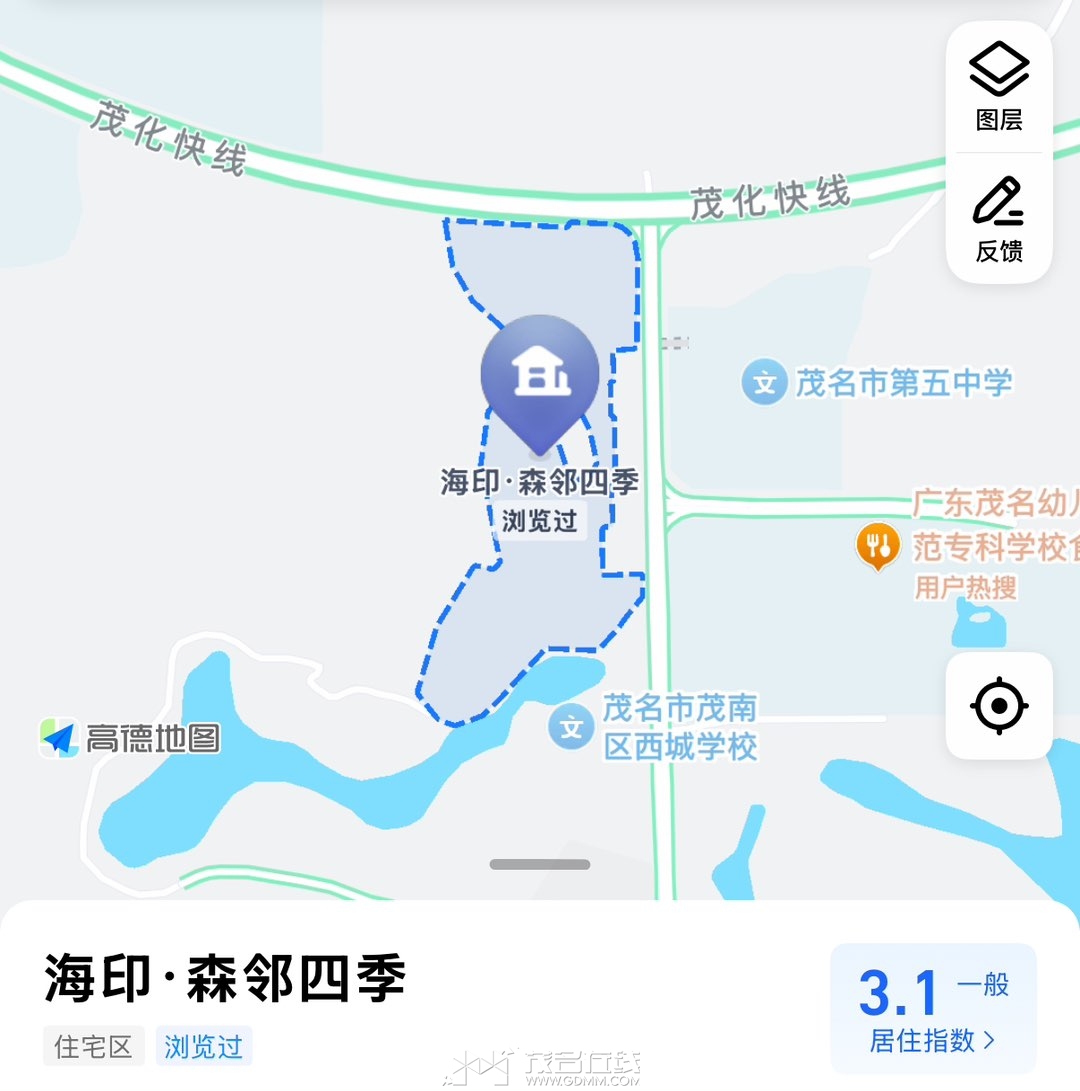Select the 茂名市茂南区西城学校 marker
The image size is (1080, 1091).
[572, 727]
